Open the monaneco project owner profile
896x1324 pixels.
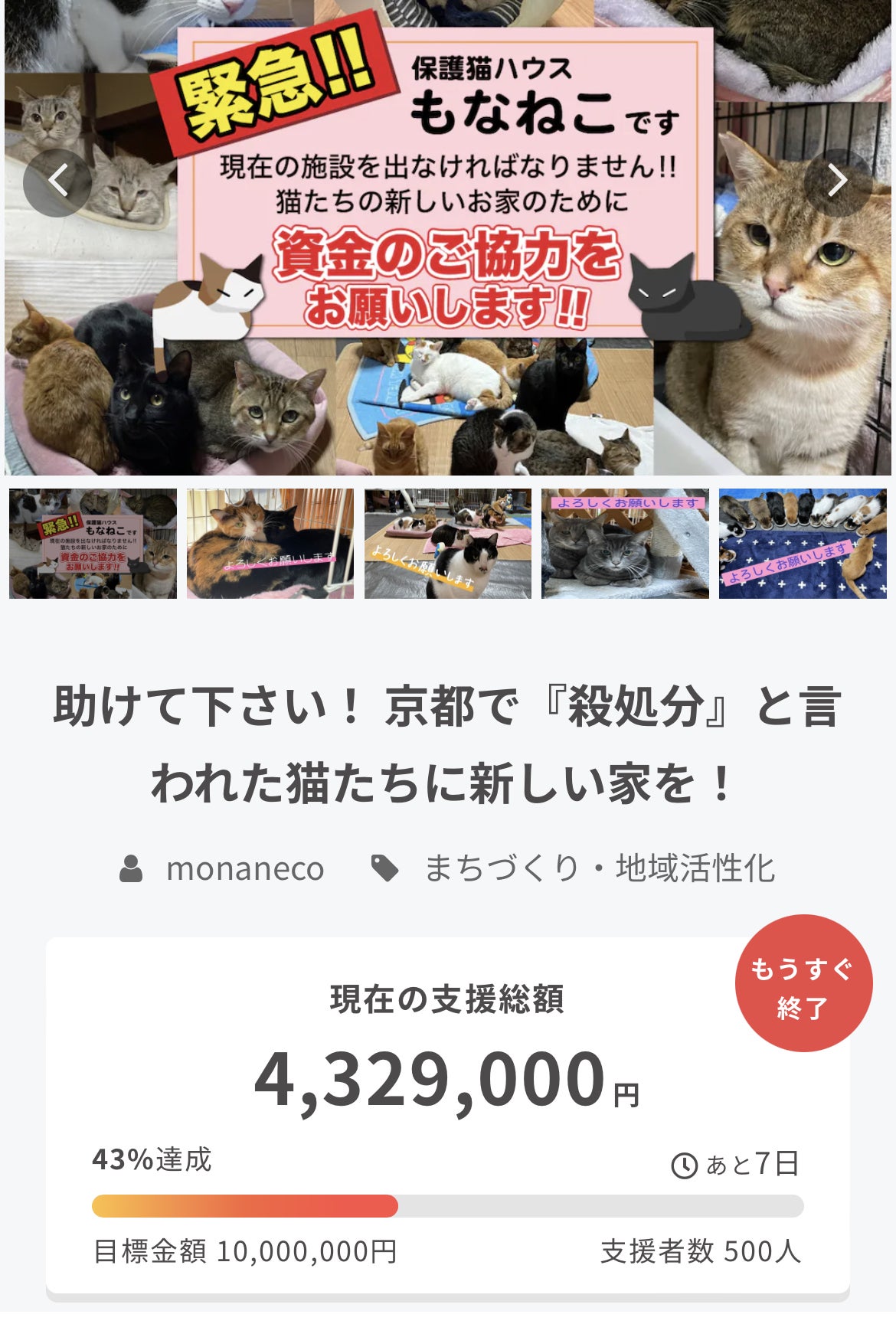click(244, 868)
